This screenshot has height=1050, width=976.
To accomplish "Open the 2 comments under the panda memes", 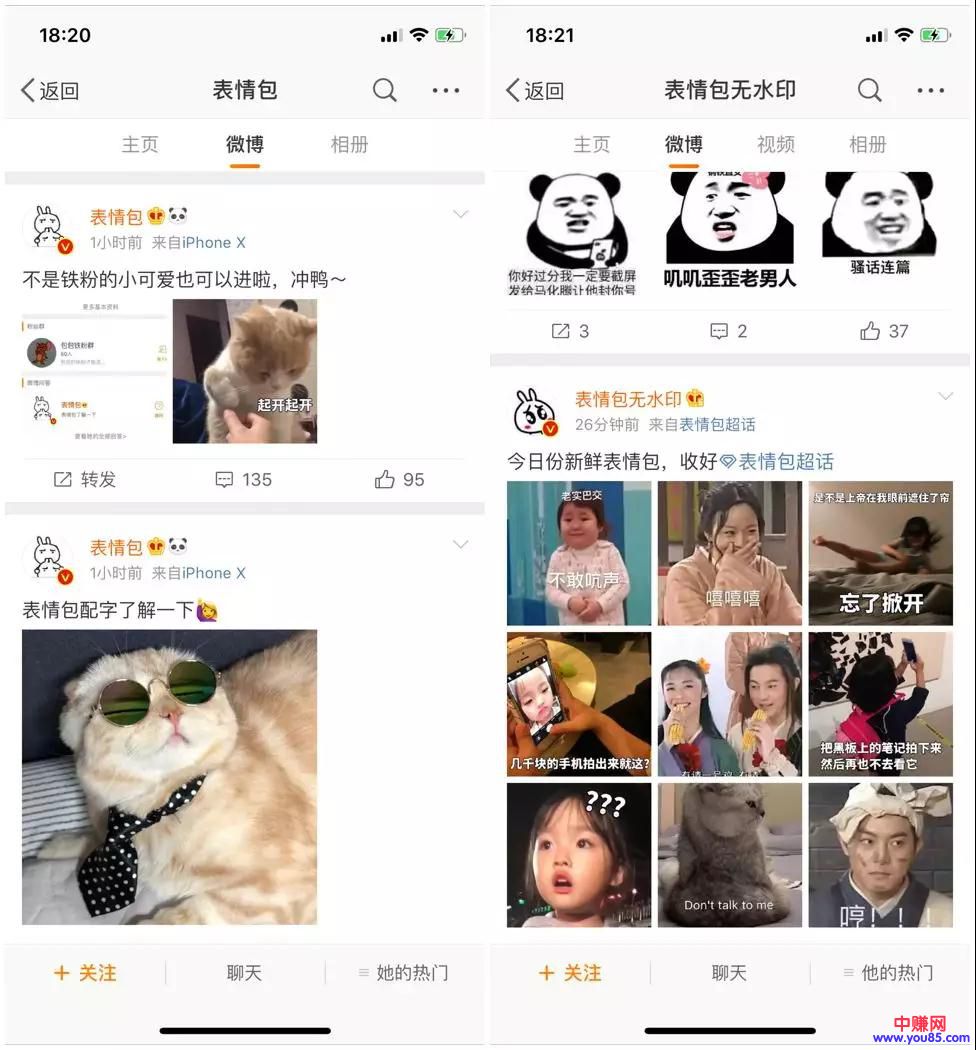I will [x=729, y=331].
